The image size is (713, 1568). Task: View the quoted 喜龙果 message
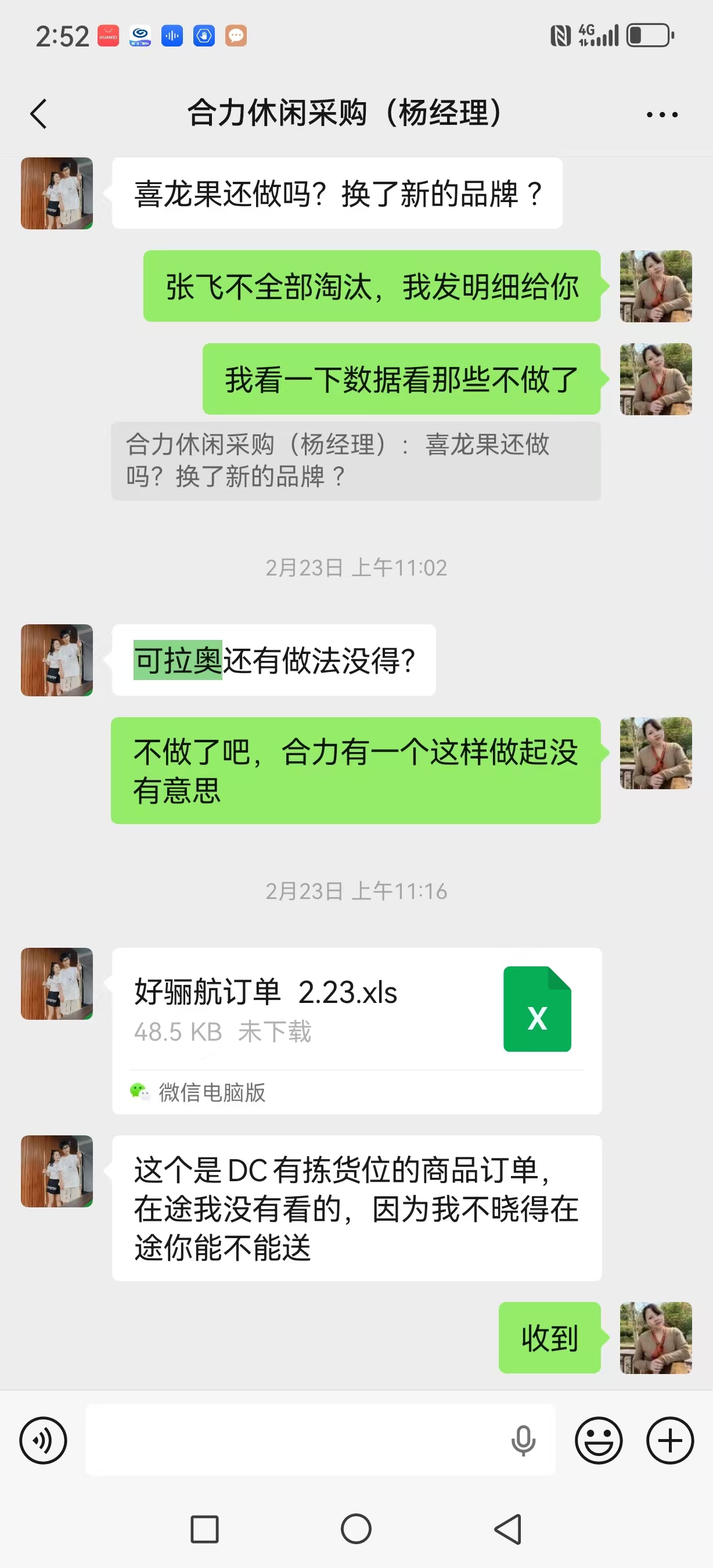coord(356,461)
